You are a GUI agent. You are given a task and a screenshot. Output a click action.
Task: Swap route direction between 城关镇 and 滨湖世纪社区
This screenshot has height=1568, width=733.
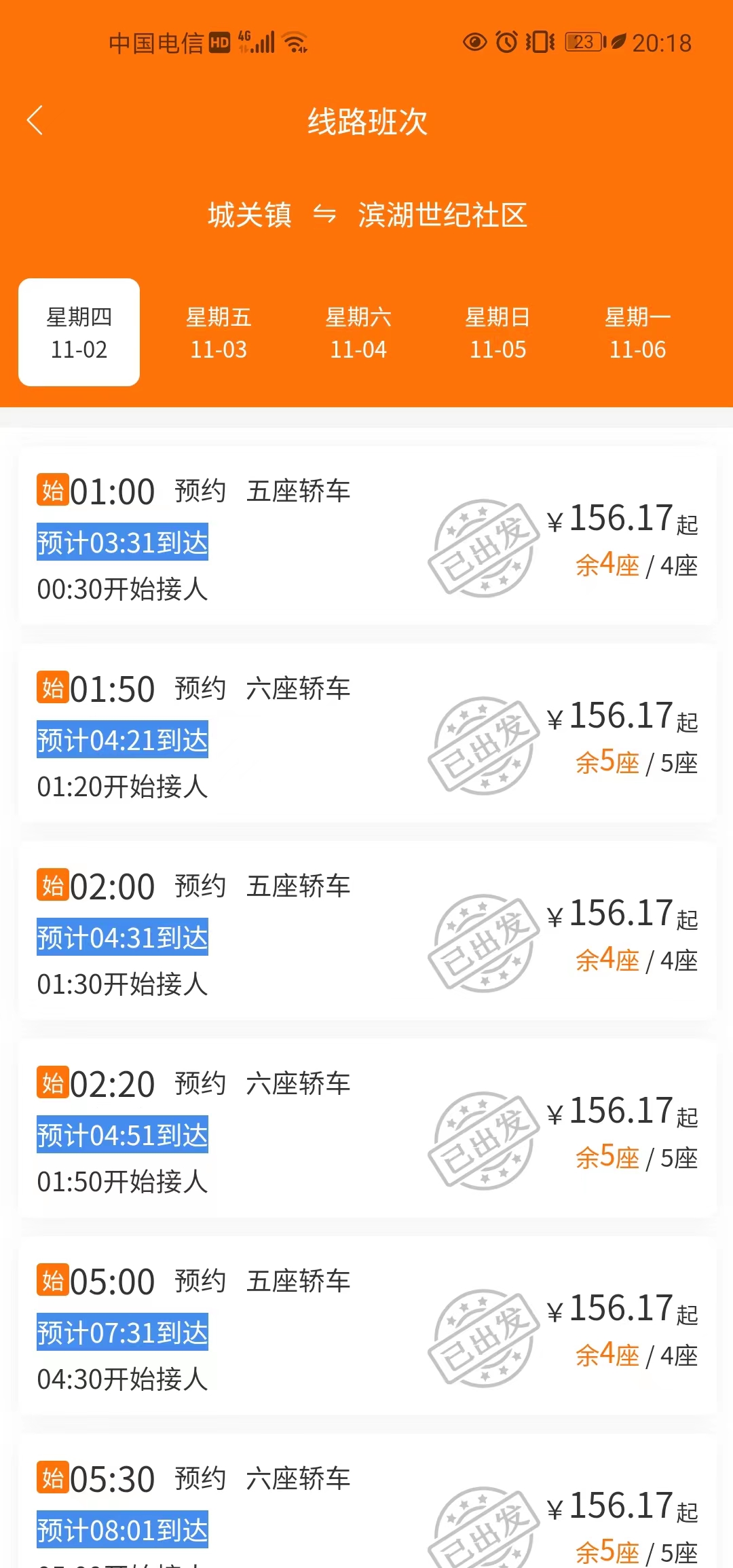click(324, 214)
